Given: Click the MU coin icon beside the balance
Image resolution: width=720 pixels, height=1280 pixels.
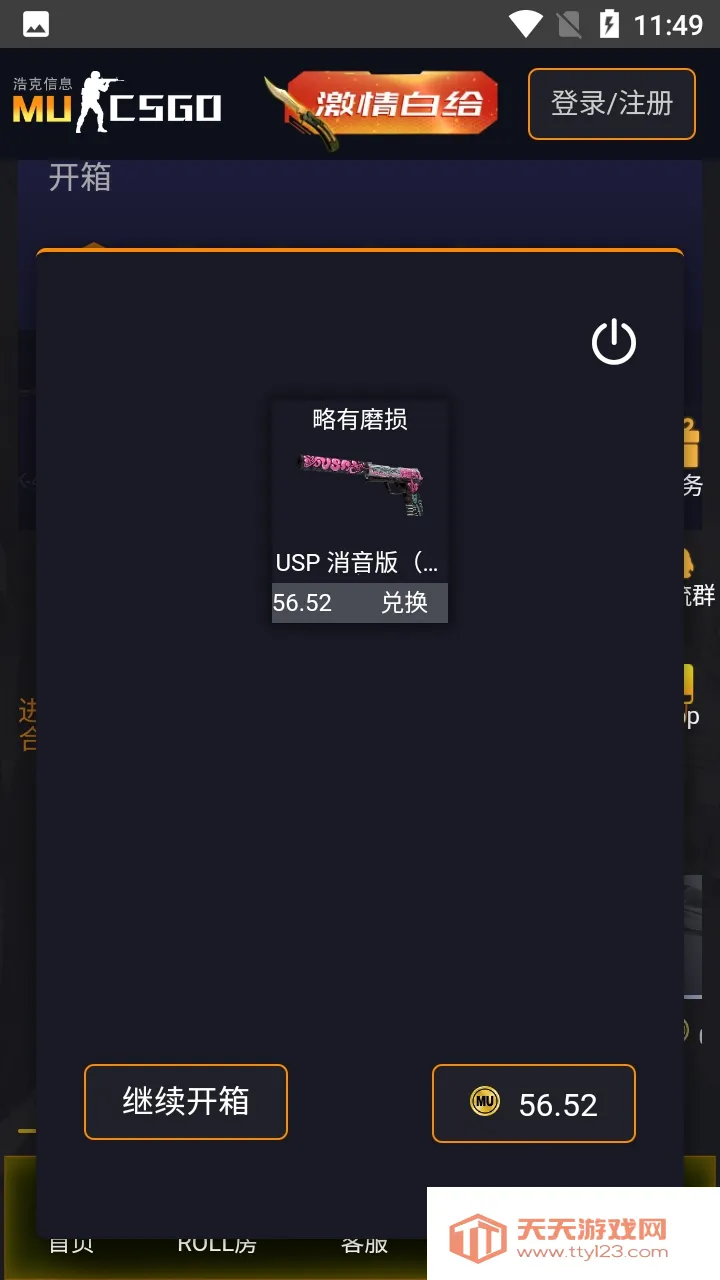Looking at the screenshot, I should (482, 1103).
